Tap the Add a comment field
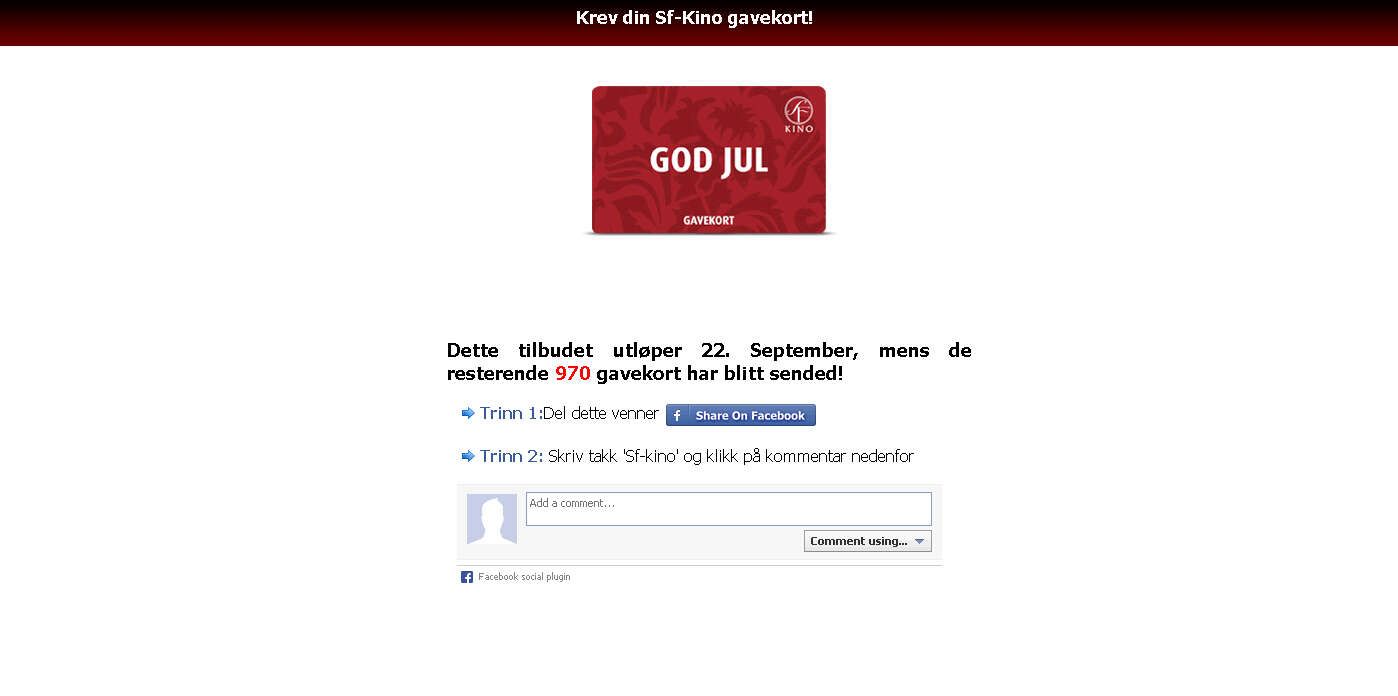This screenshot has width=1398, height=696. tap(728, 508)
